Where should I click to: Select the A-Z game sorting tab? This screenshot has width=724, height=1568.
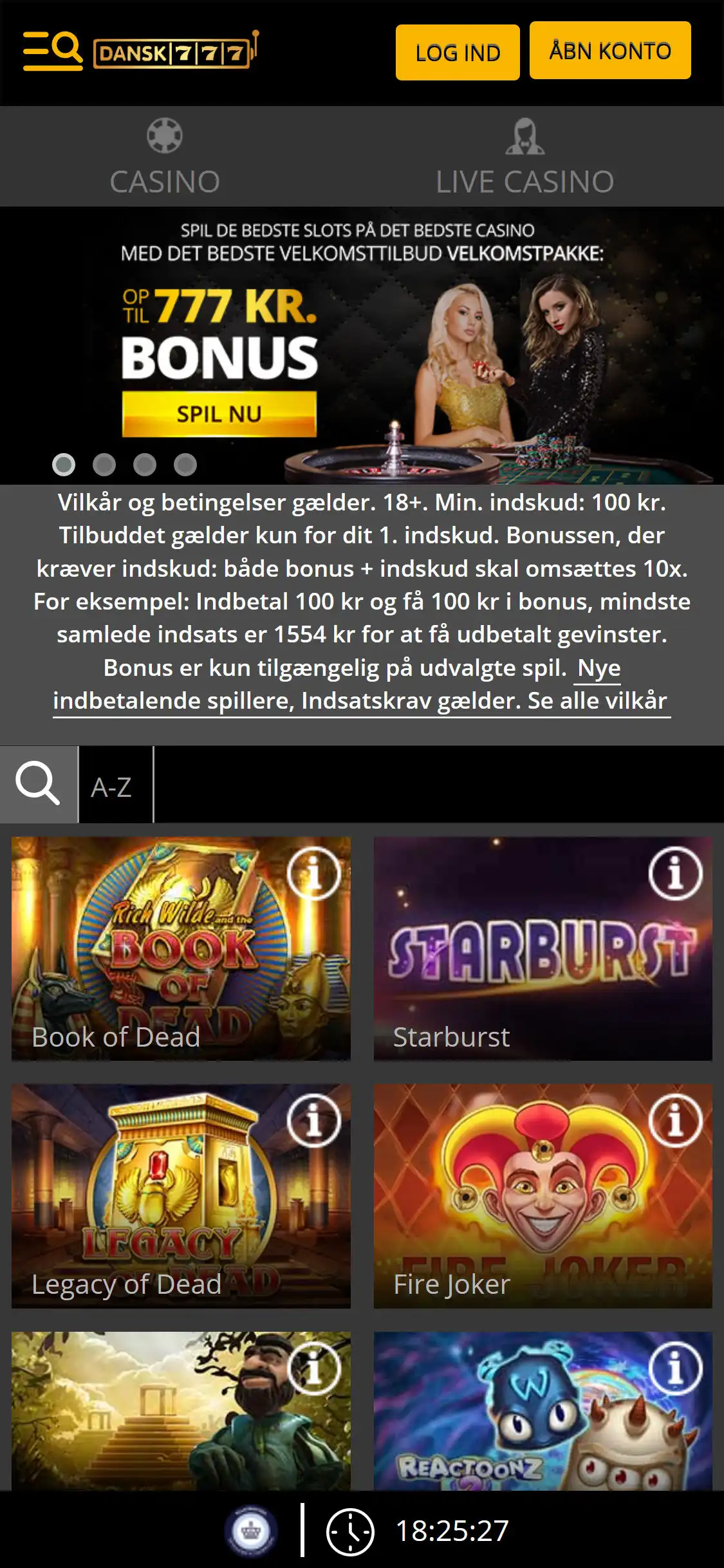[112, 787]
